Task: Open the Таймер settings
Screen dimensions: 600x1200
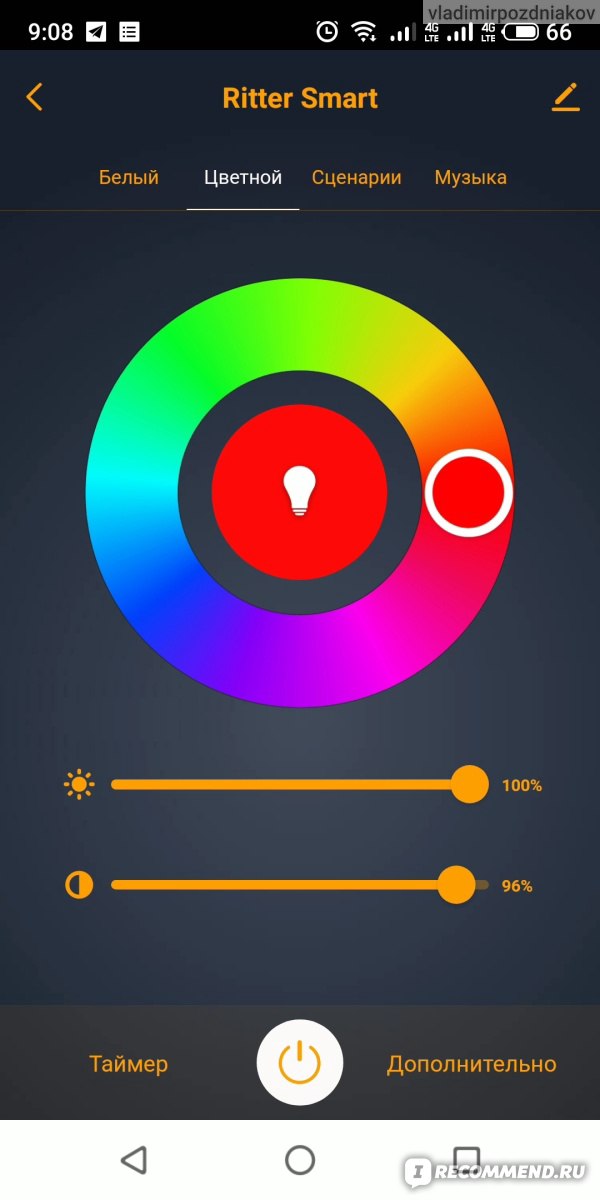Action: click(128, 1064)
